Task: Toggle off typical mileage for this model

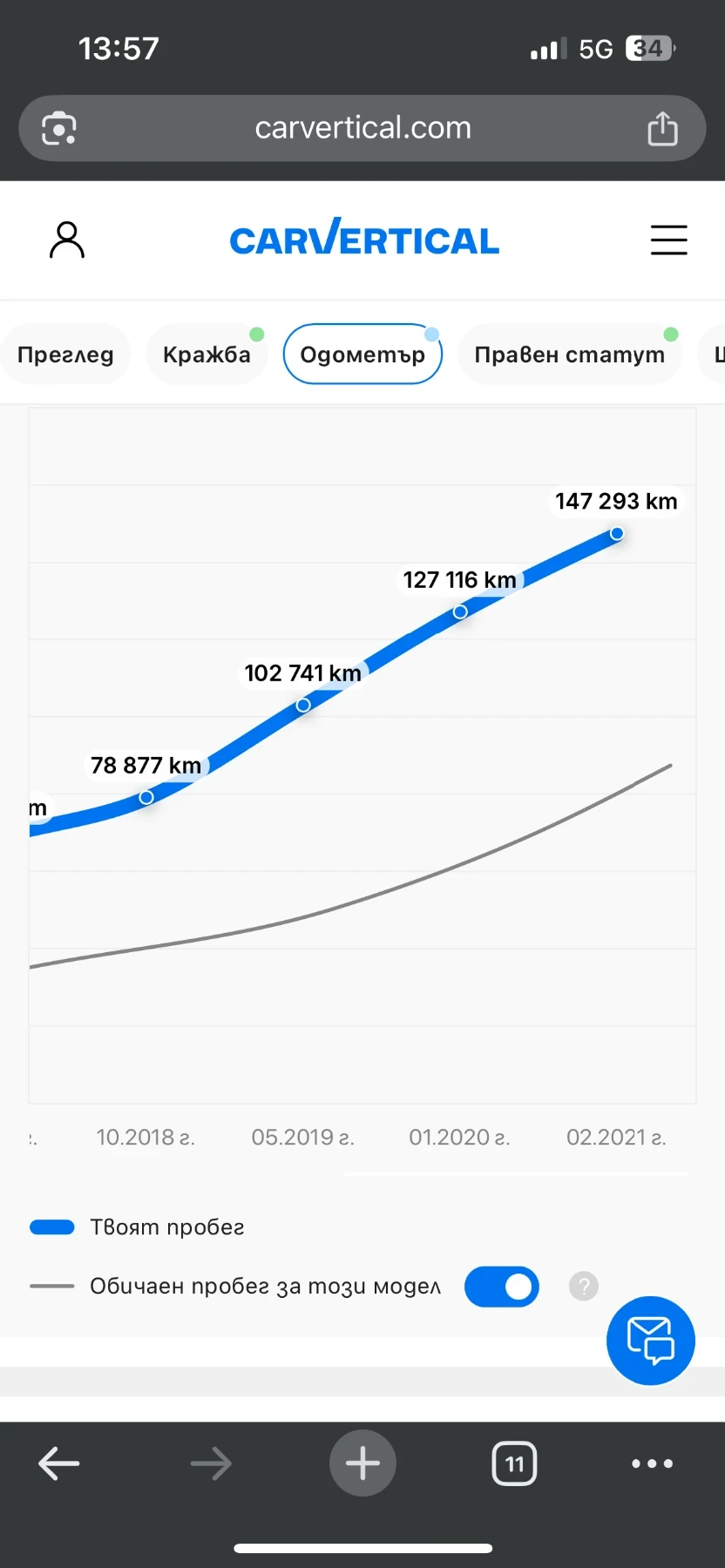Action: tap(502, 1287)
